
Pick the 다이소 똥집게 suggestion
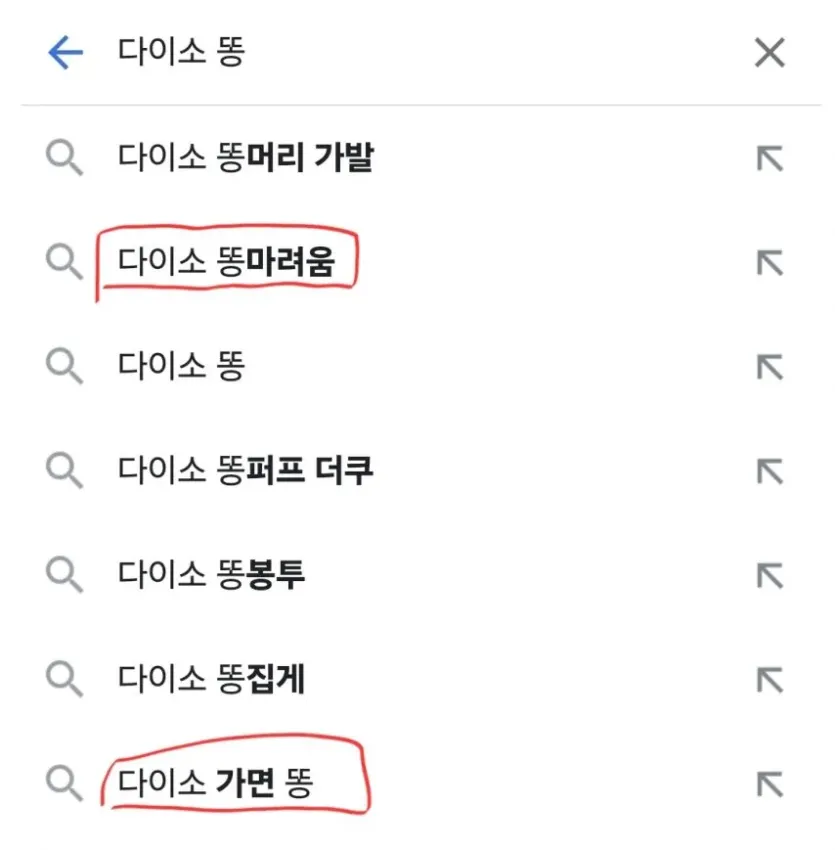pyautogui.click(x=212, y=679)
